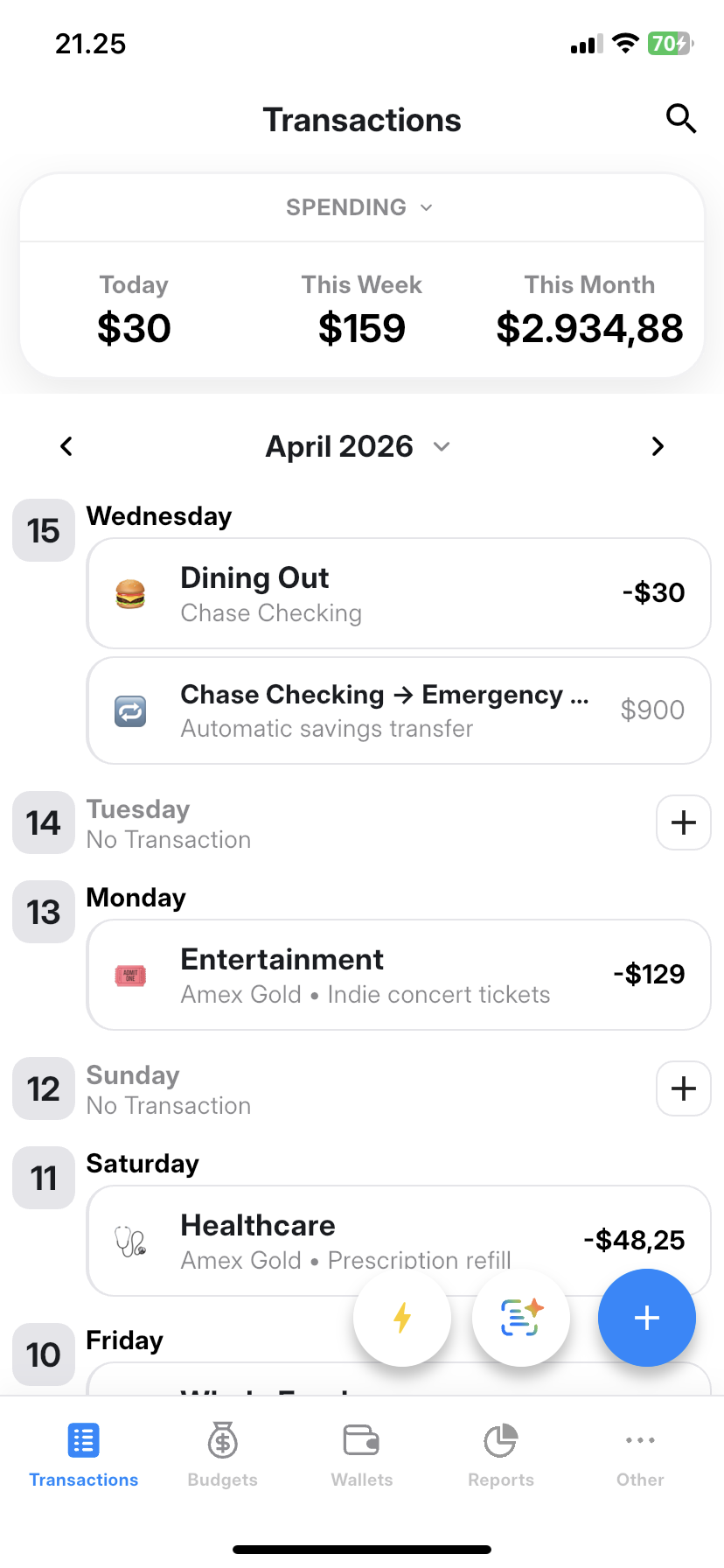Go to the next month with the right chevron
724x1568 pixels.
coord(658,446)
